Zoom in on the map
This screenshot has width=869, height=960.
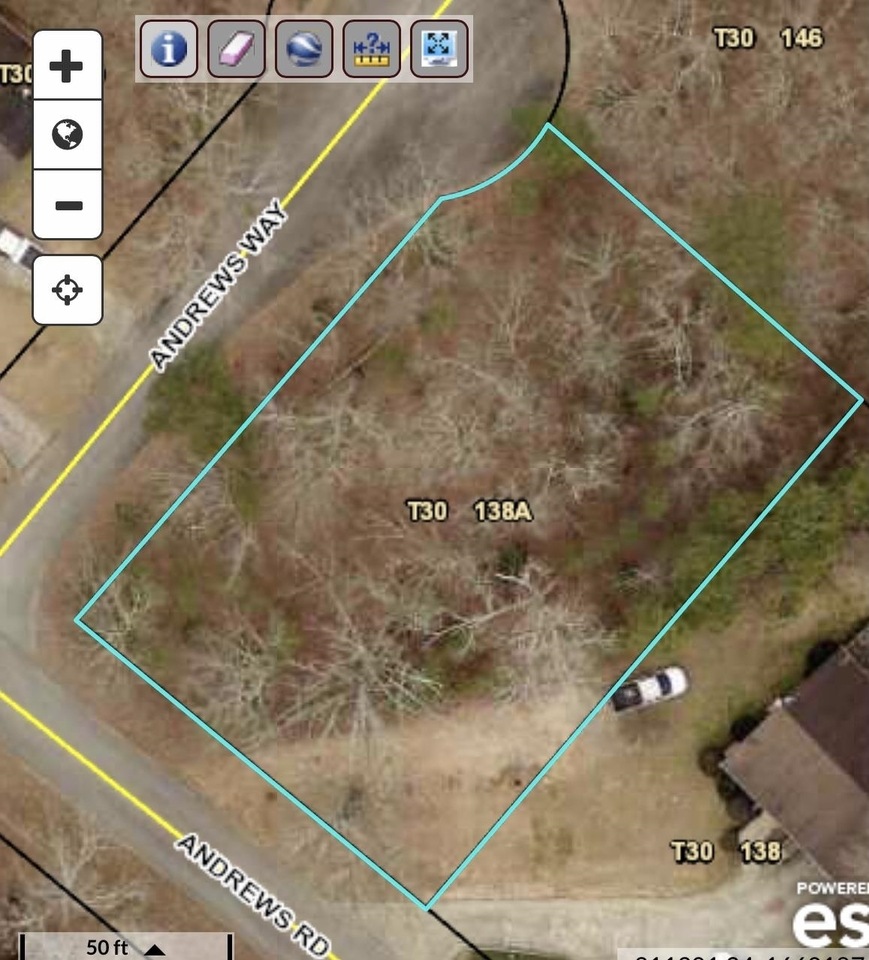tap(67, 67)
